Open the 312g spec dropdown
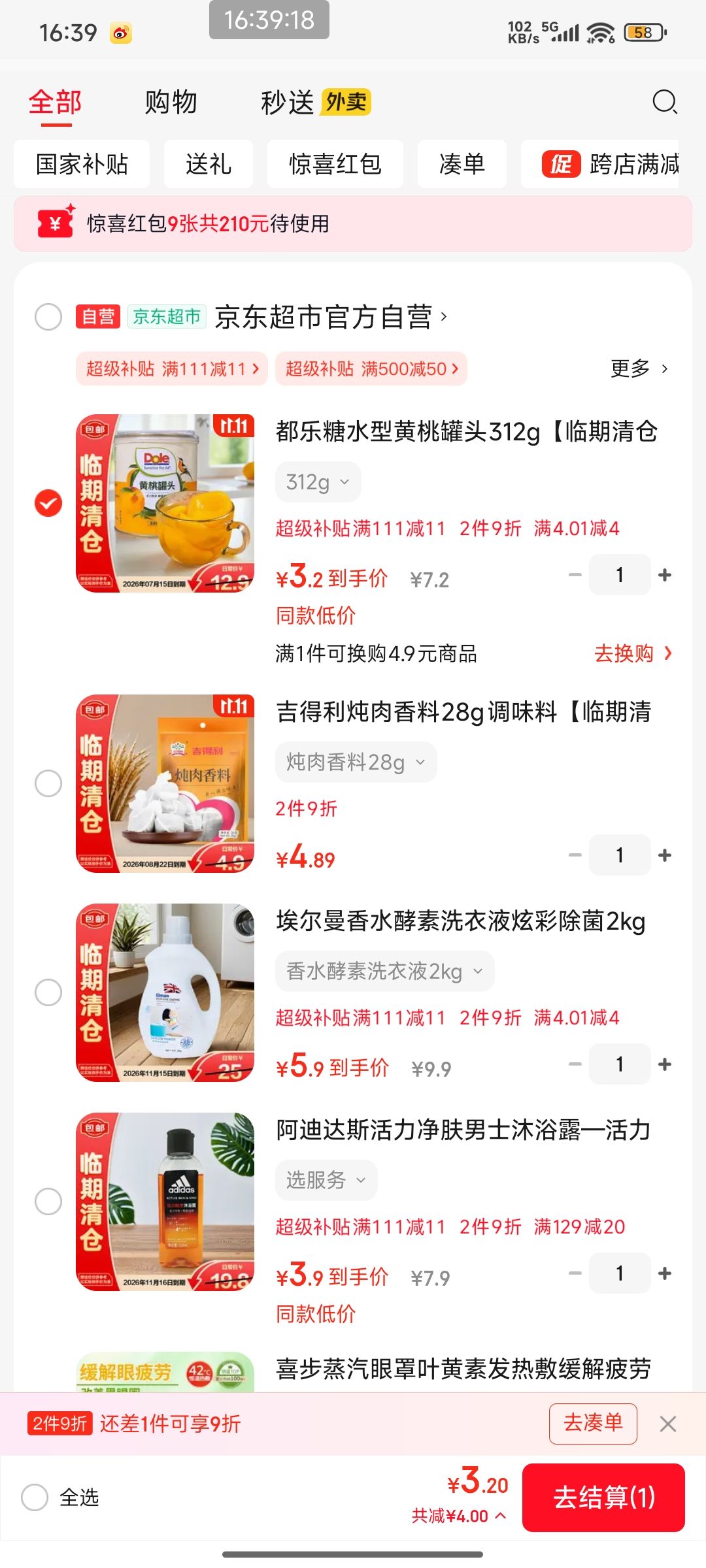 click(318, 482)
